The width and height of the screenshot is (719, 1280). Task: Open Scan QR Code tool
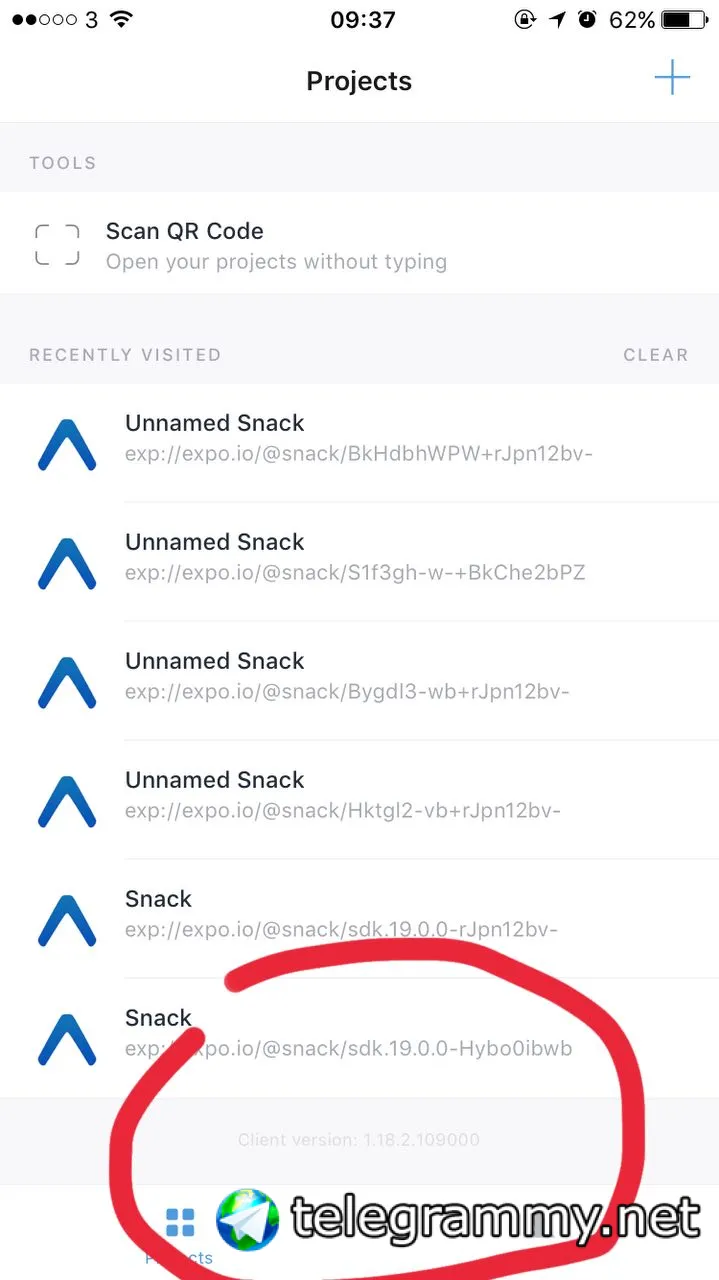(275, 245)
